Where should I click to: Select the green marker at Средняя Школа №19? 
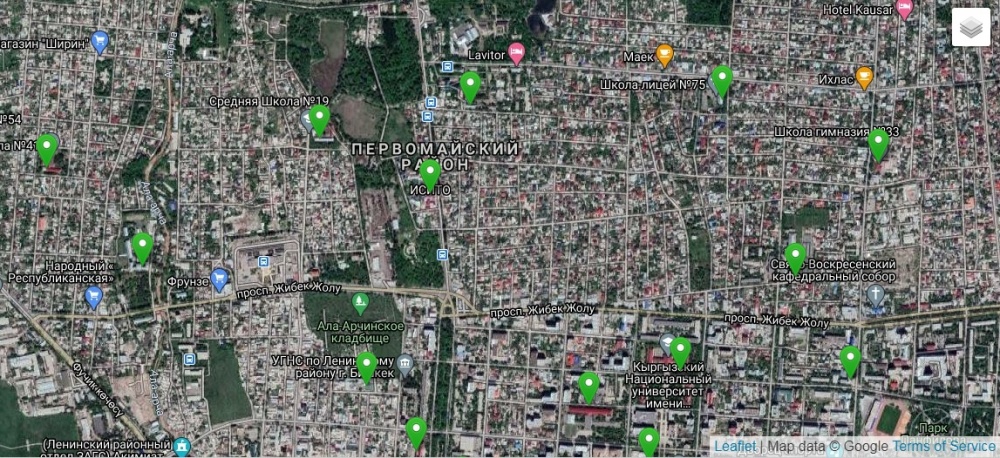tap(319, 119)
